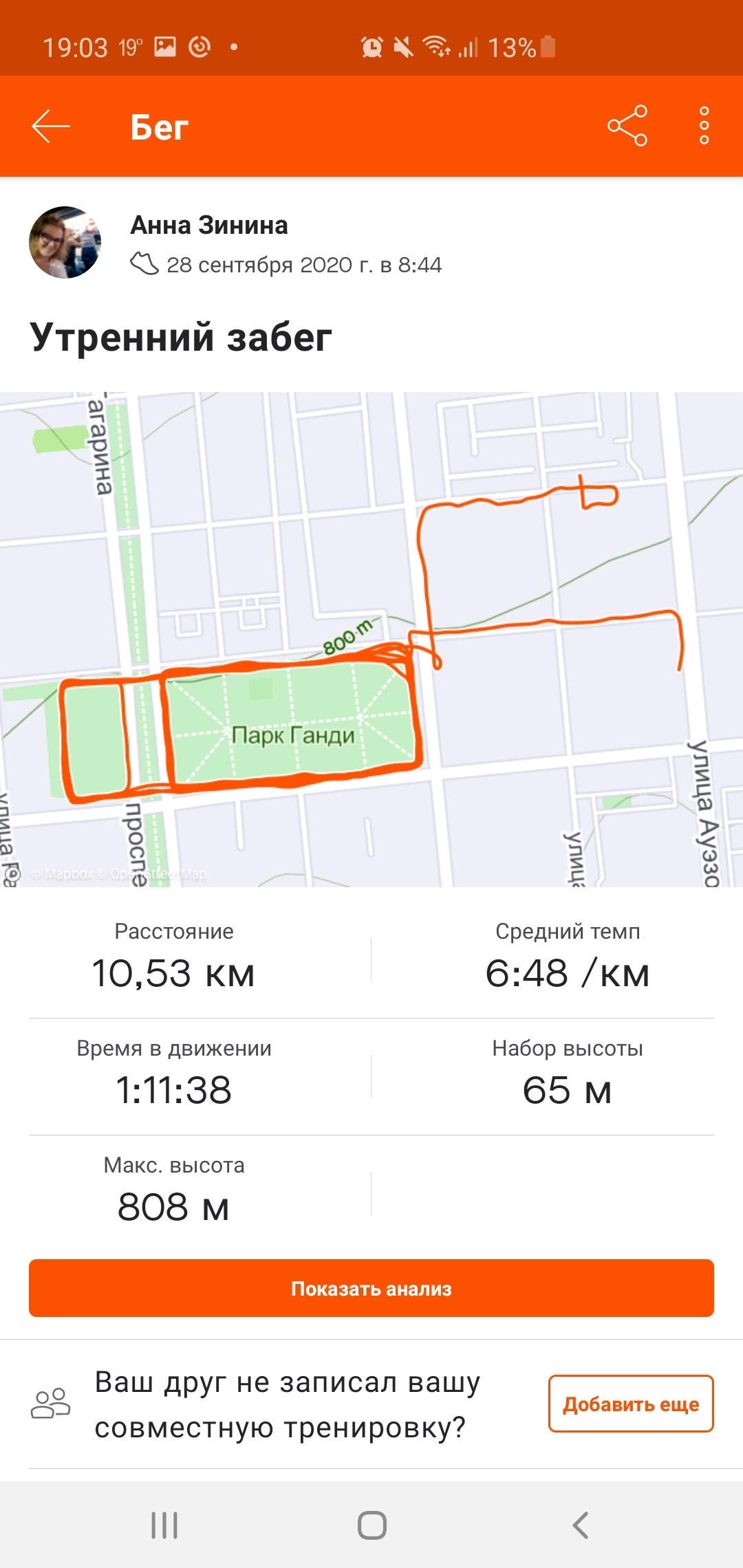Open the three-dot overflow menu
The image size is (743, 1568).
(x=704, y=126)
